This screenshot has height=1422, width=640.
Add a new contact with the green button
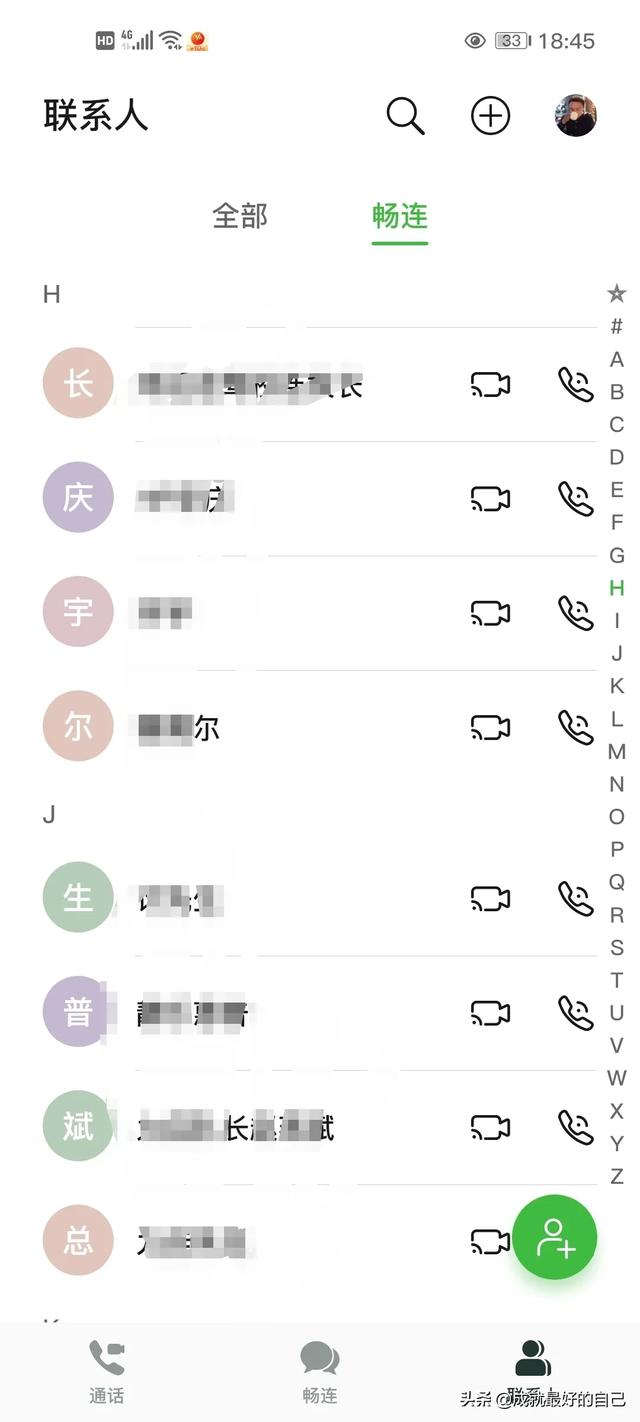point(554,1237)
